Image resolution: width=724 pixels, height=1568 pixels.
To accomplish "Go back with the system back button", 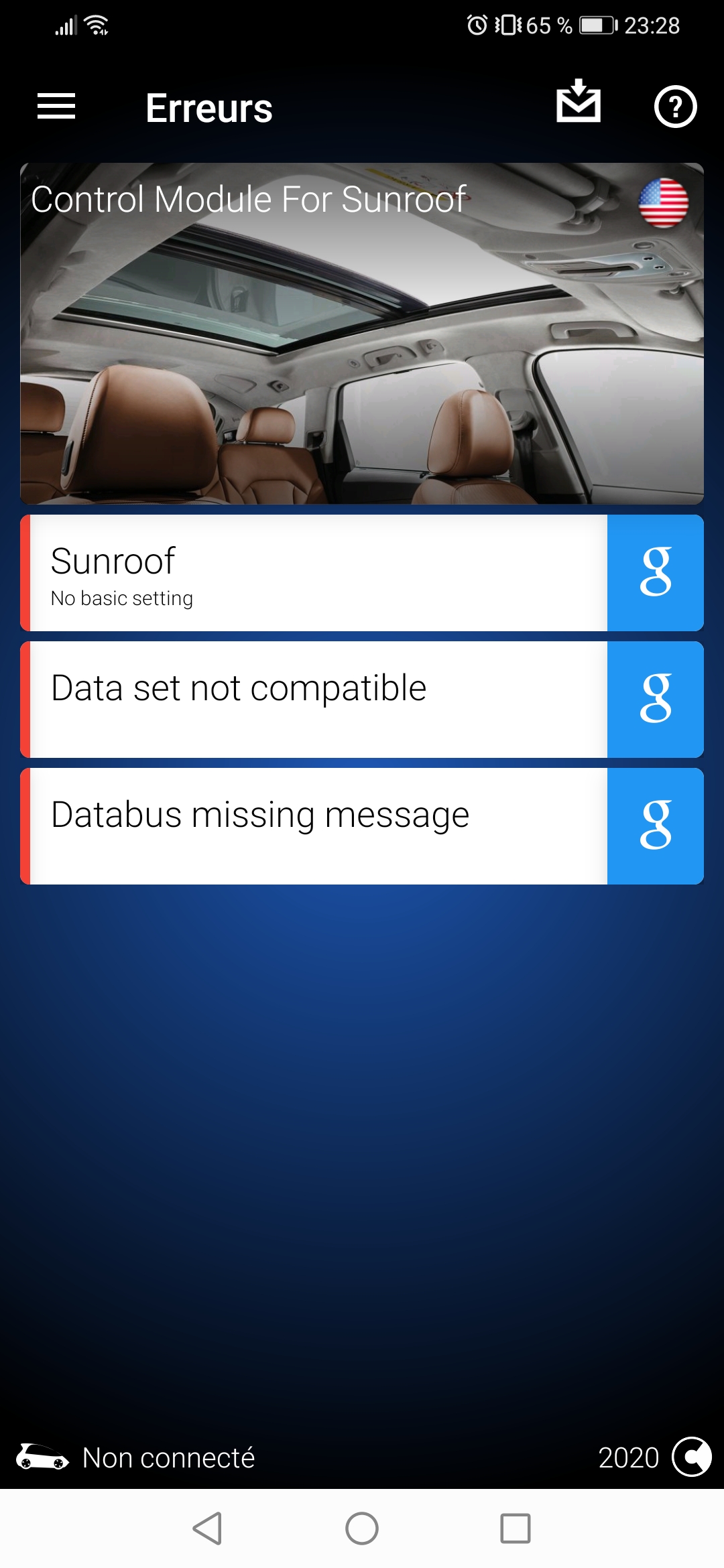I will point(208,1528).
